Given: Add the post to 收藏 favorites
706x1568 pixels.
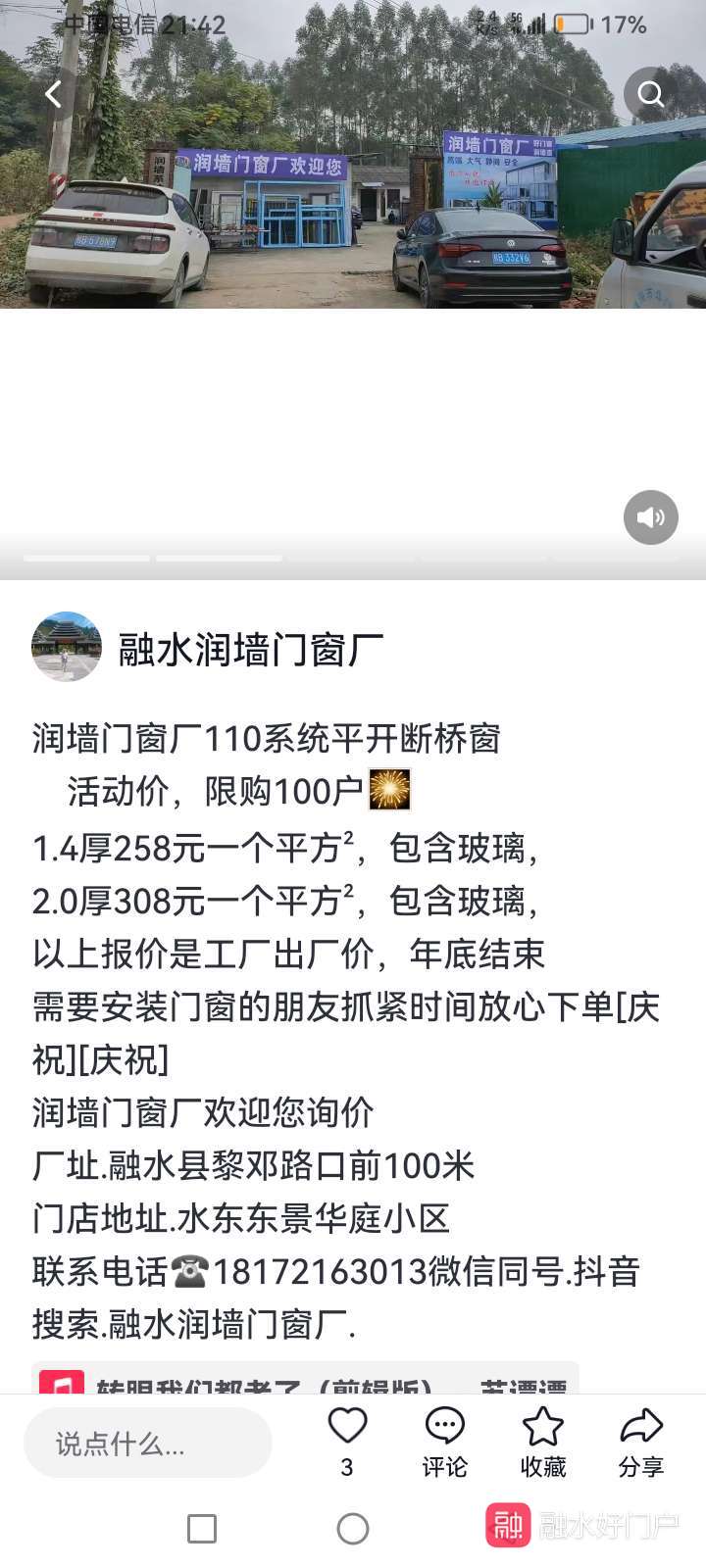Looking at the screenshot, I should click(x=542, y=1441).
